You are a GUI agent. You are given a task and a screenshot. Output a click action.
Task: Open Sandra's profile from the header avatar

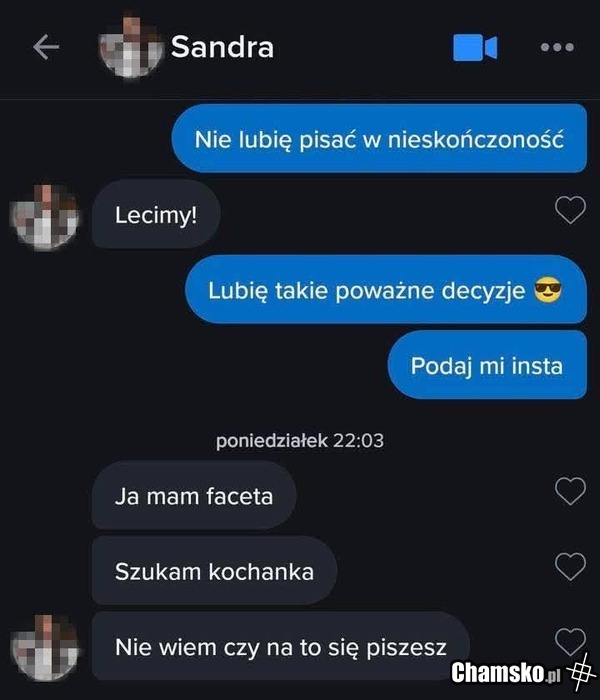130,48
